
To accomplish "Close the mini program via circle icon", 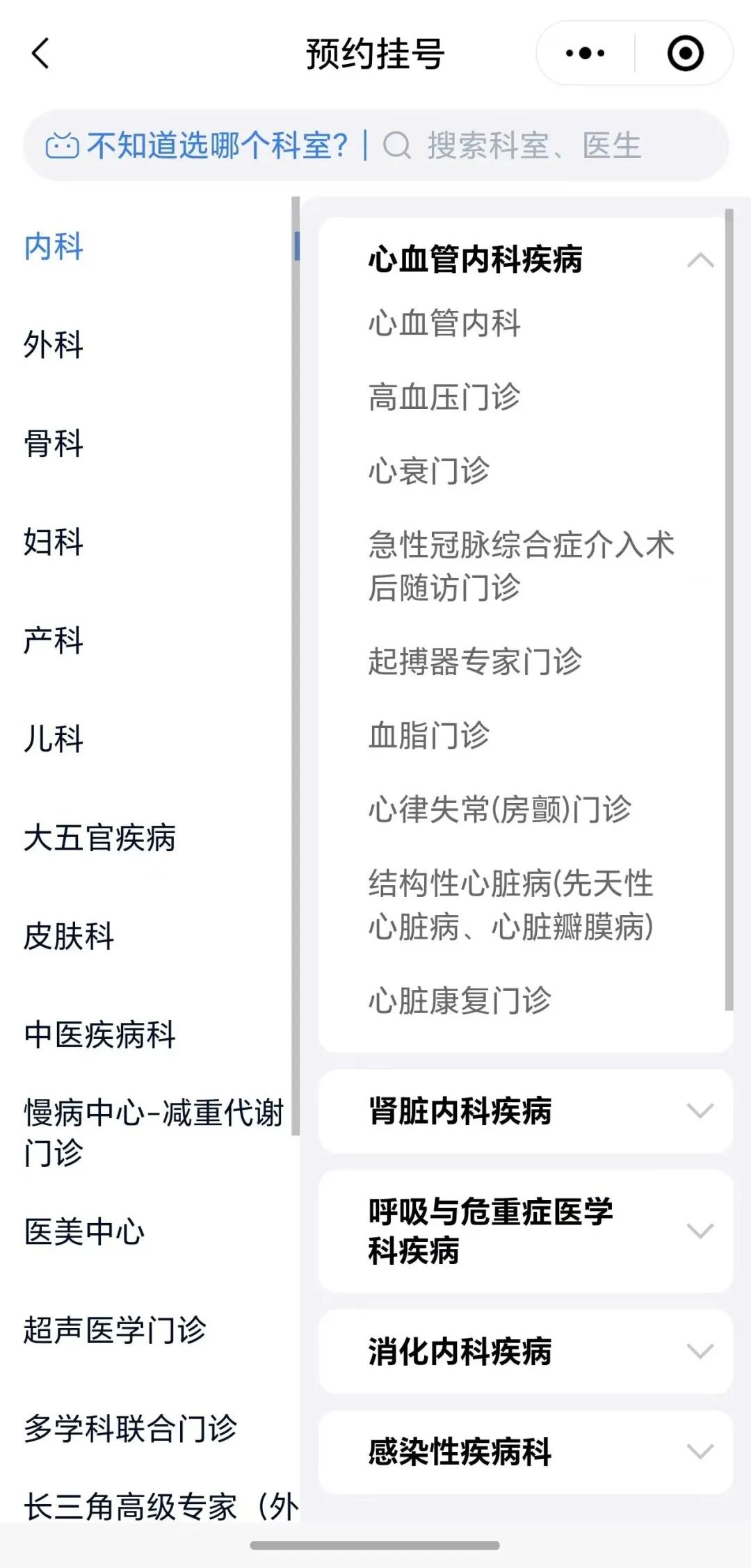I will pos(685,54).
